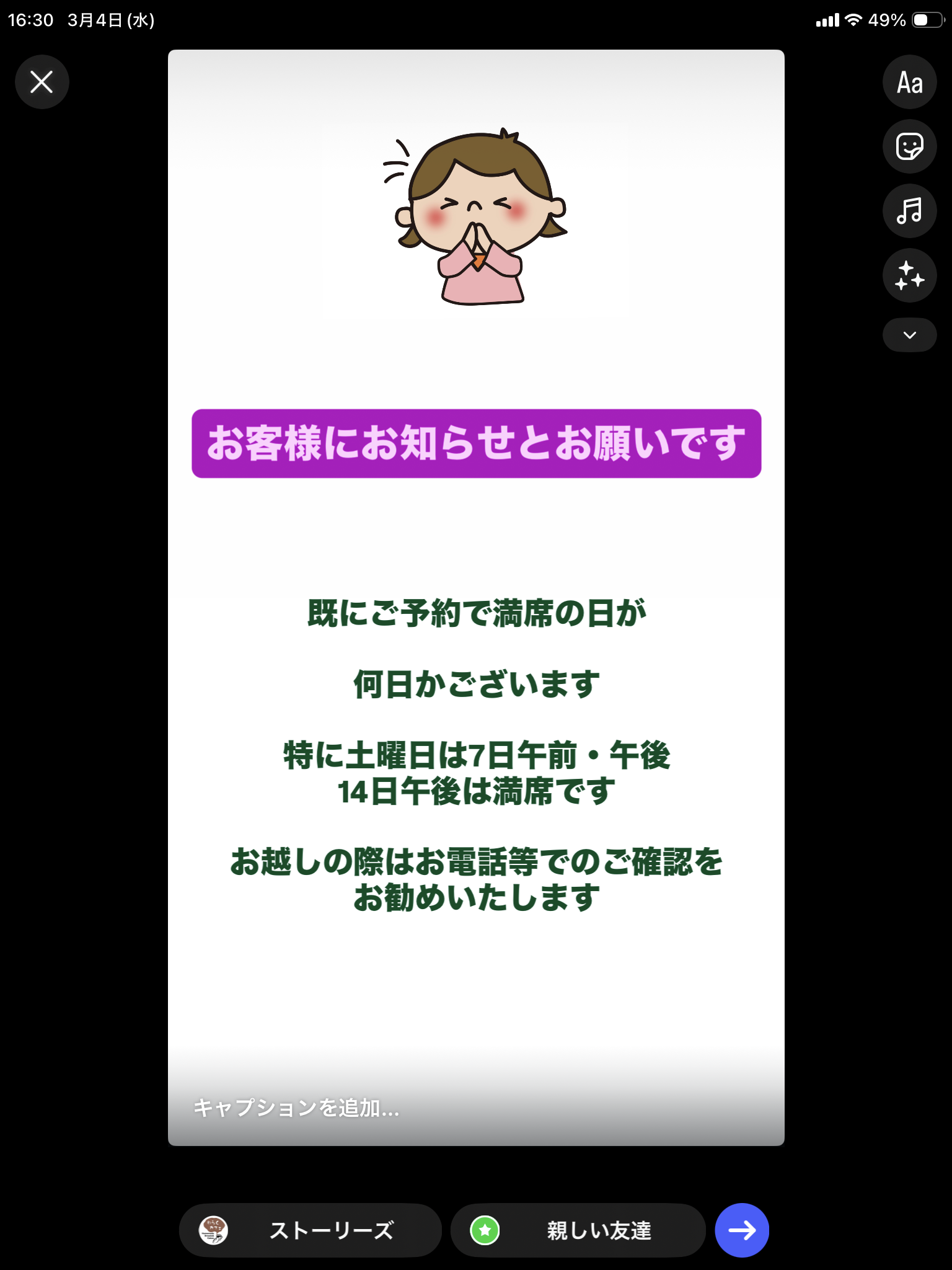
Task: Tap the キャプションを追加 caption field
Action: pyautogui.click(x=297, y=1108)
